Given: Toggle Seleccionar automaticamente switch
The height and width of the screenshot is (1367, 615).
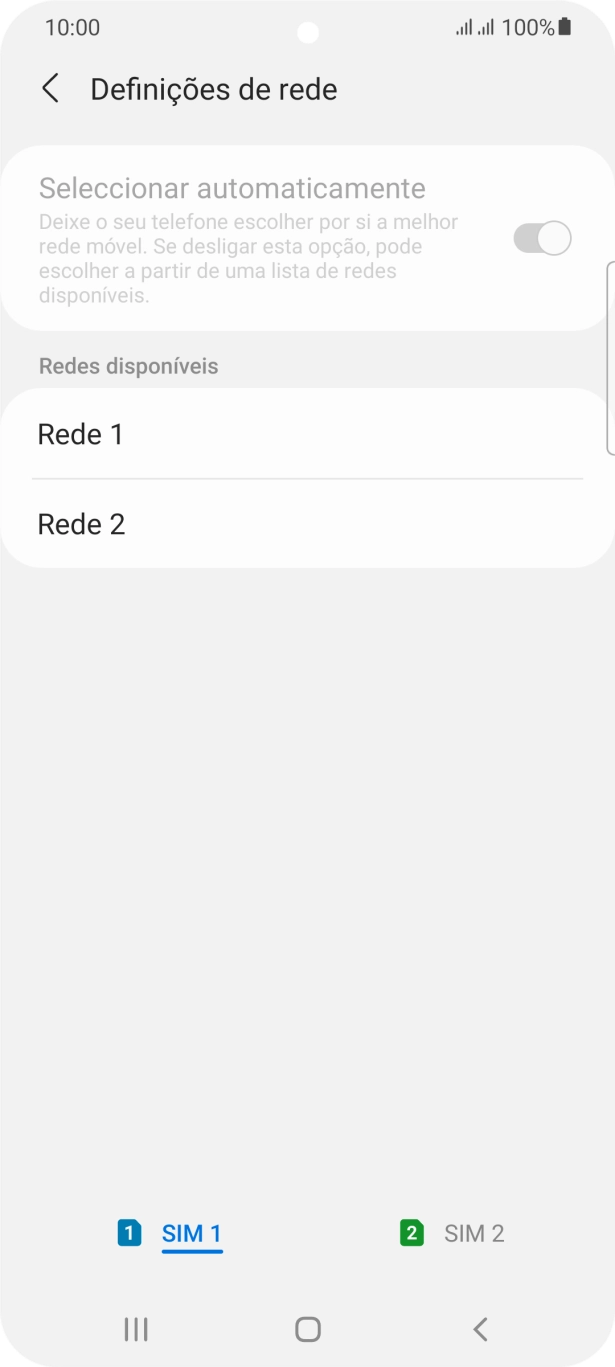Looking at the screenshot, I should [542, 239].
